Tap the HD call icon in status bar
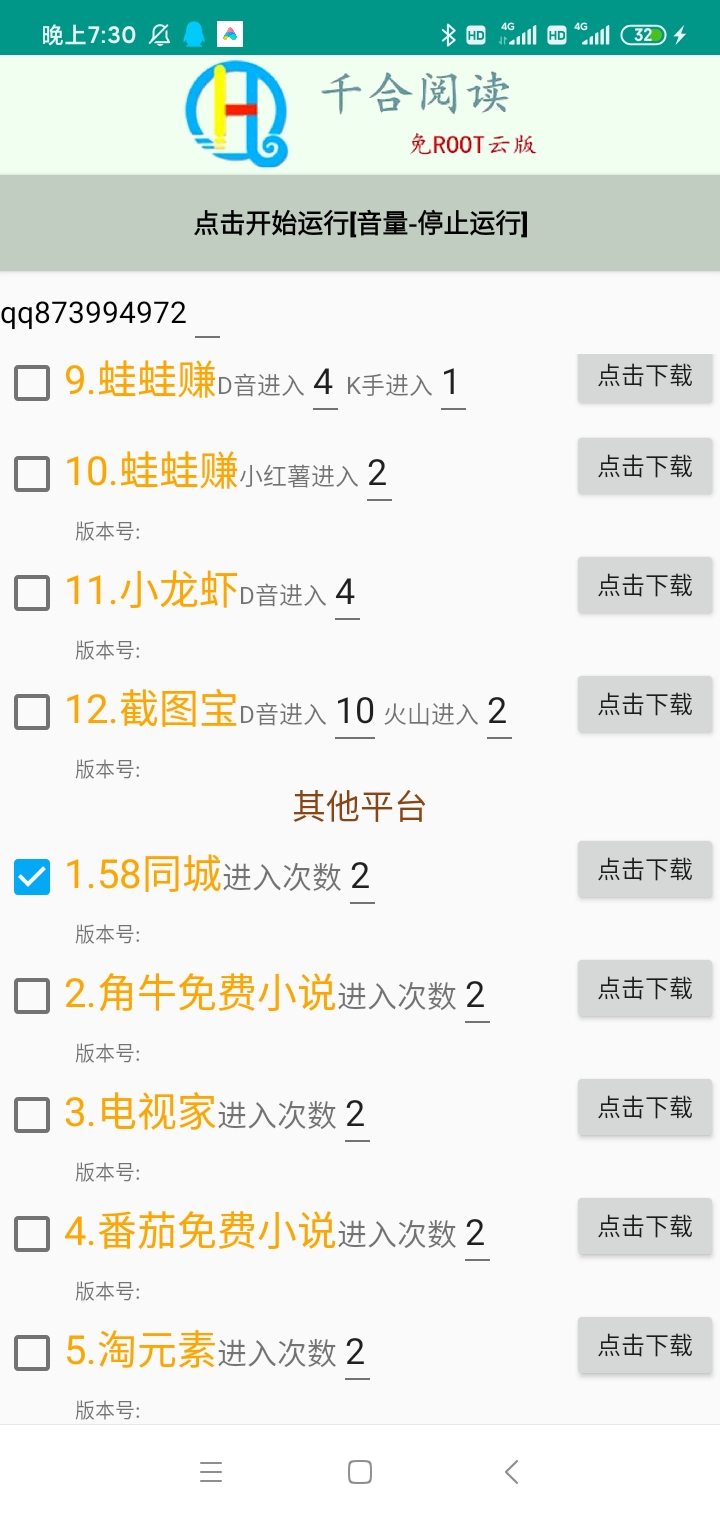Screen dimensions: 720x1520 [477, 33]
